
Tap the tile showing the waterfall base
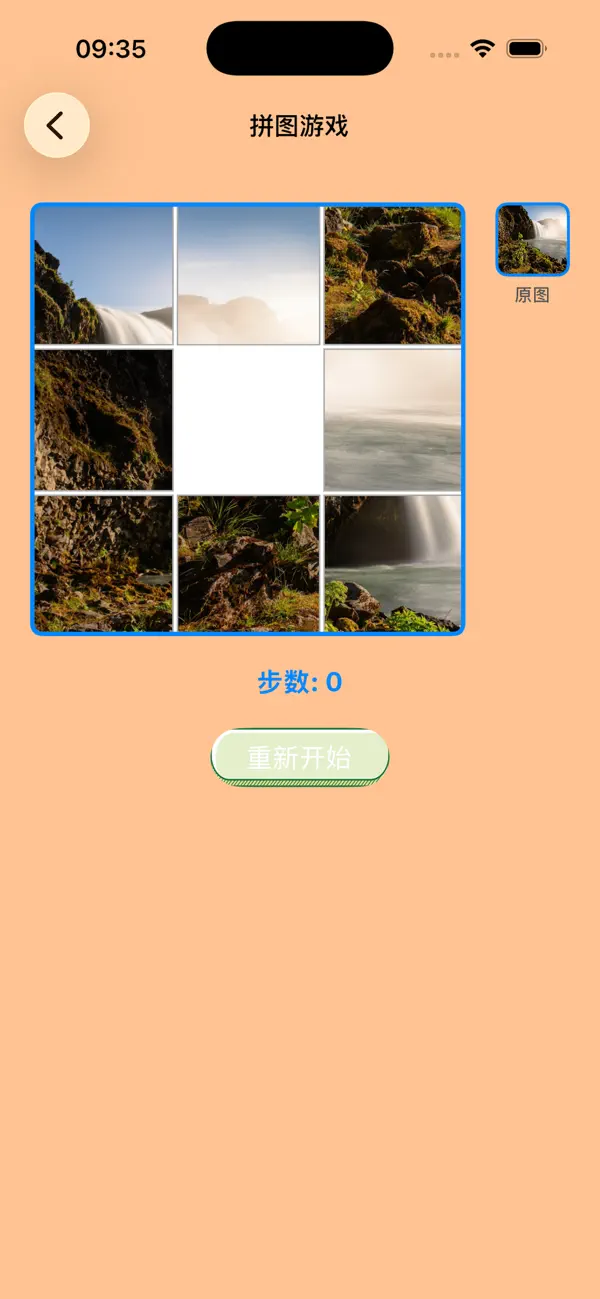[393, 563]
